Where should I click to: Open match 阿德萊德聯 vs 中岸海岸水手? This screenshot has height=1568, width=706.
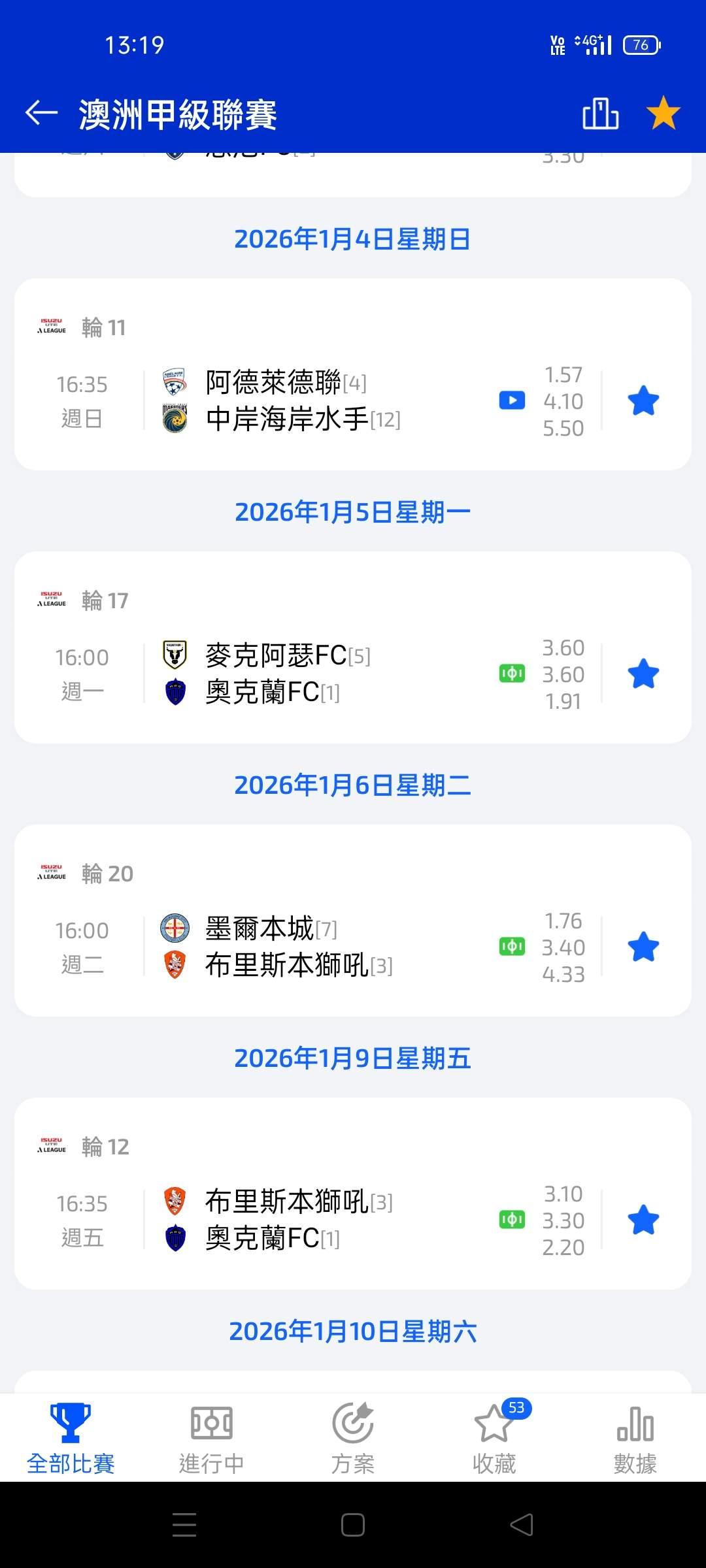[302, 400]
